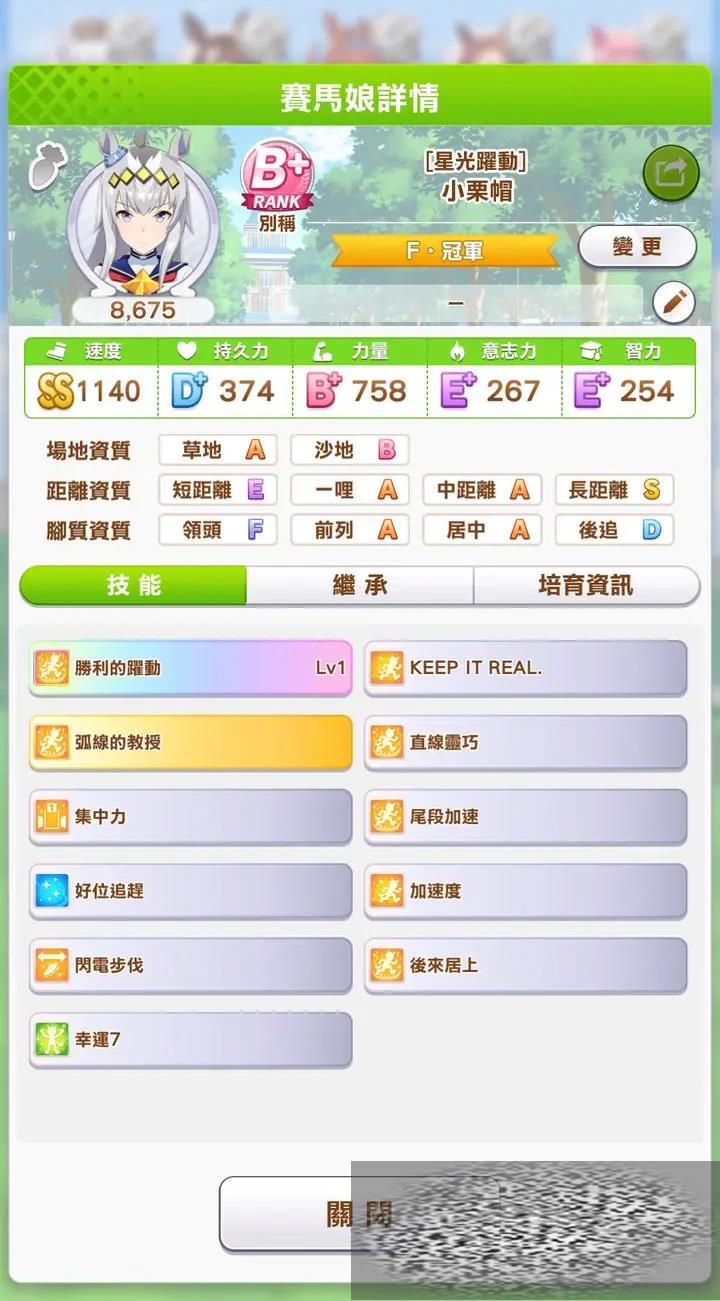Share the character details
The image size is (720, 1301).
(x=670, y=175)
